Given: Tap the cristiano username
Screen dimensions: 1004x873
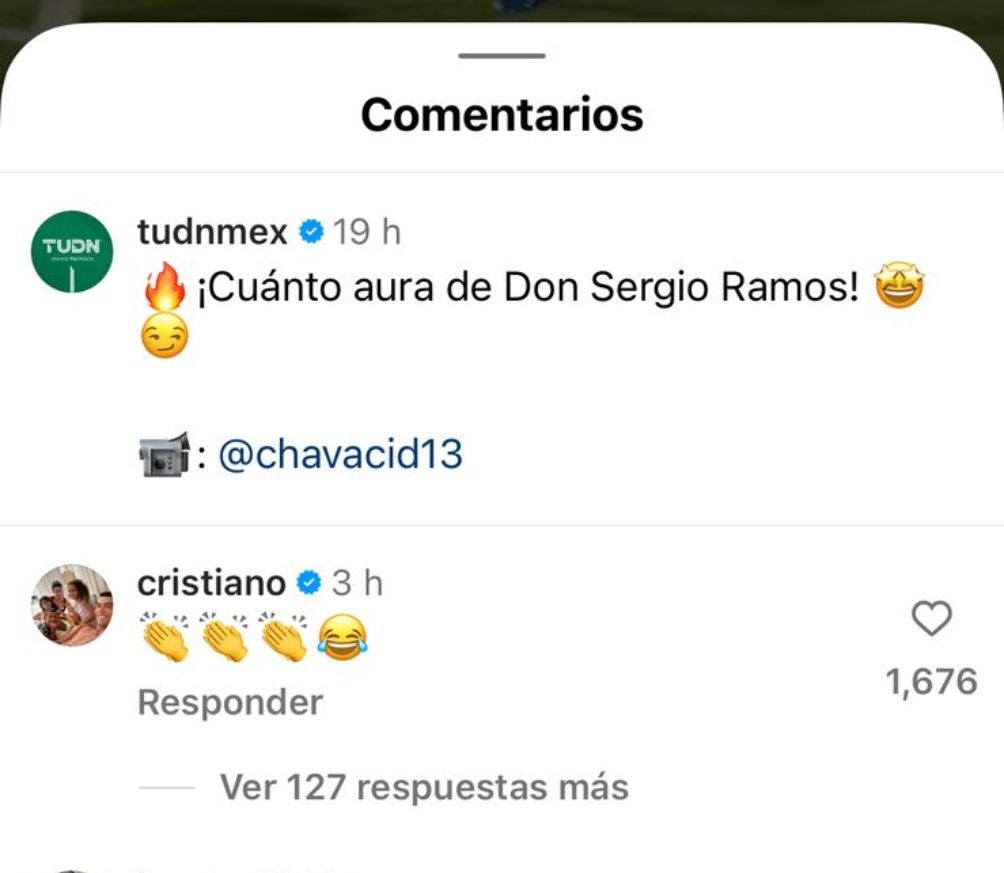Looking at the screenshot, I should [211, 582].
